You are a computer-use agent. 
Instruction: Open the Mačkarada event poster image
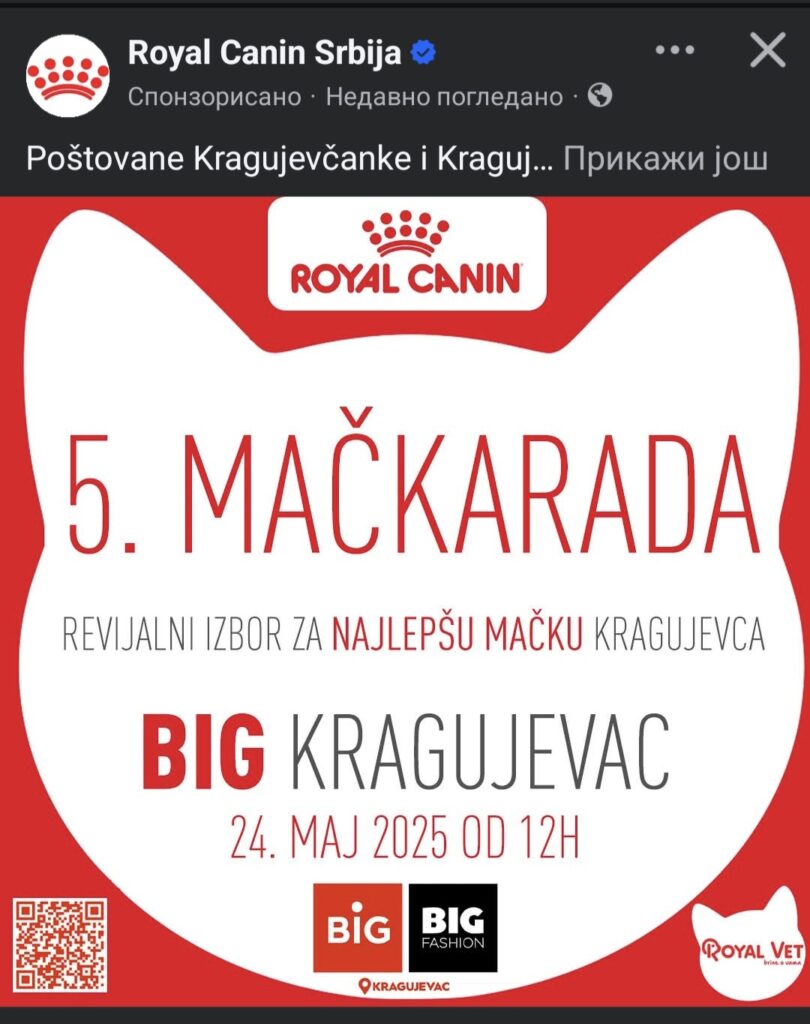(x=405, y=600)
